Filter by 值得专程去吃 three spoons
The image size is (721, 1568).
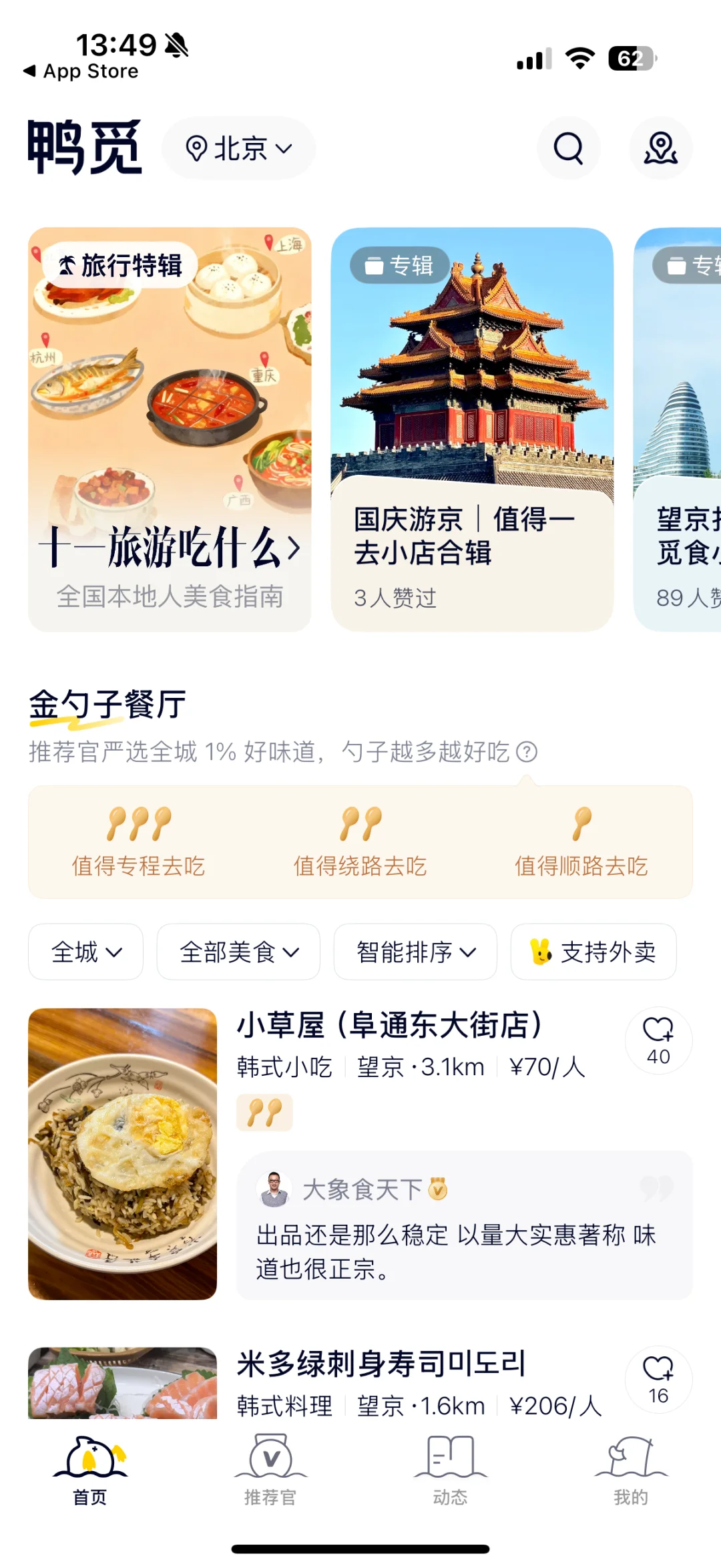139,842
